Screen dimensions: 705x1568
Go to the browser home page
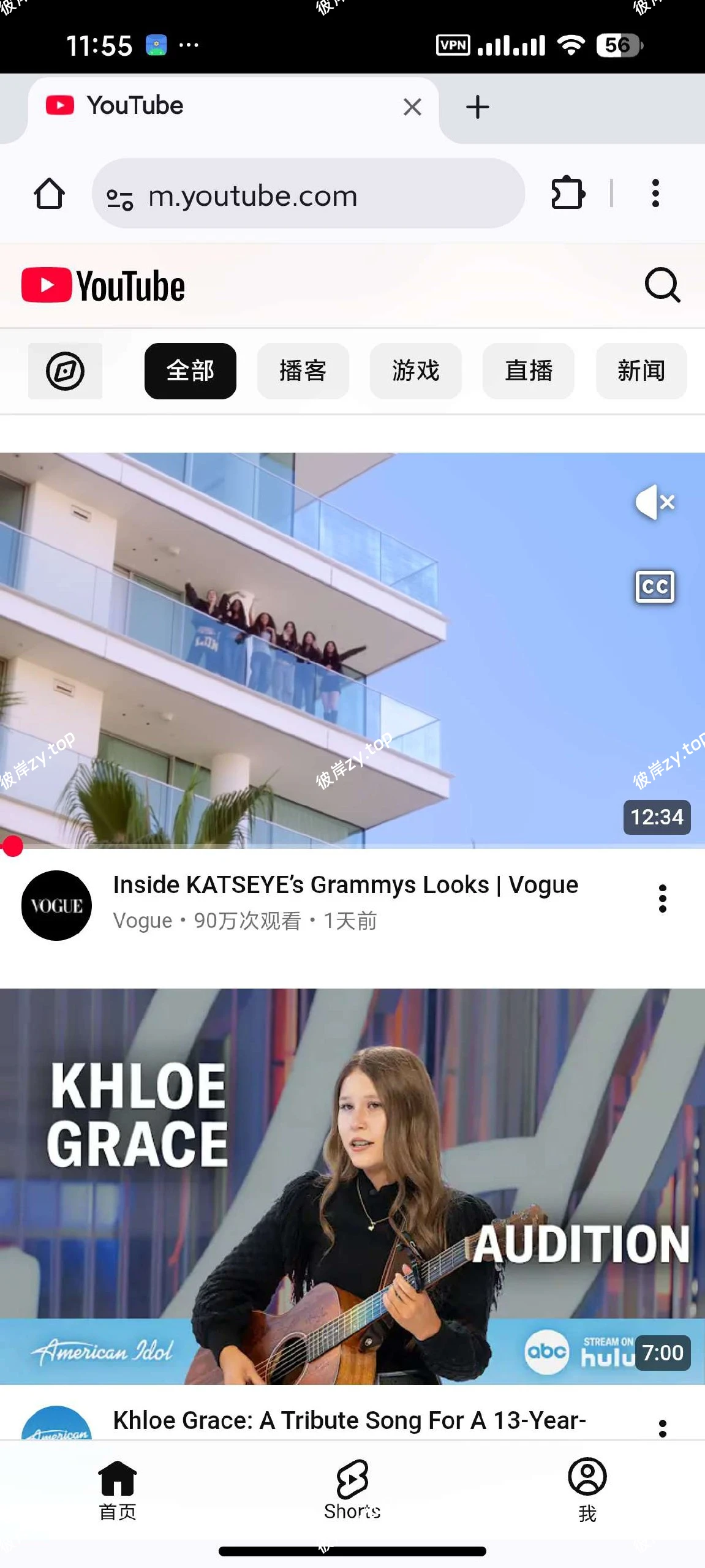(x=49, y=194)
